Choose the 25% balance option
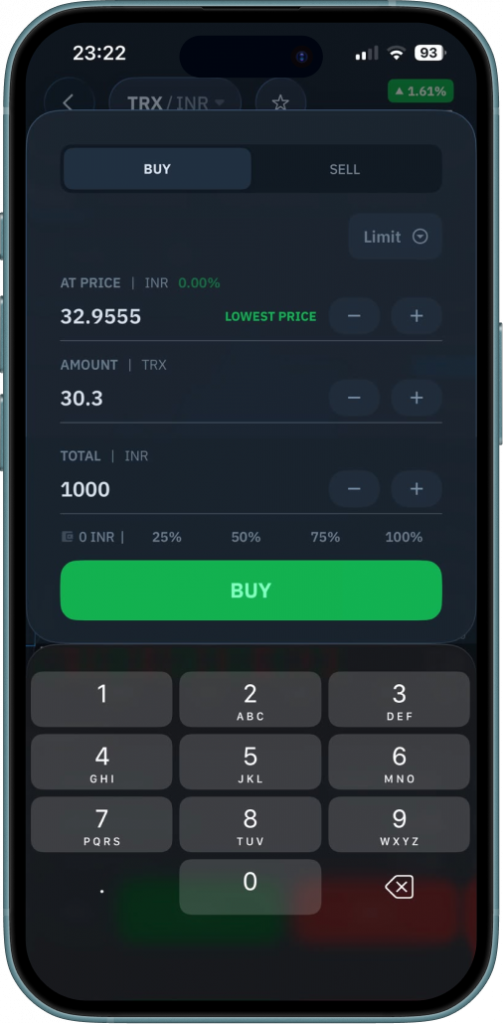Screen dimensions: 503x1024 pos(167,537)
